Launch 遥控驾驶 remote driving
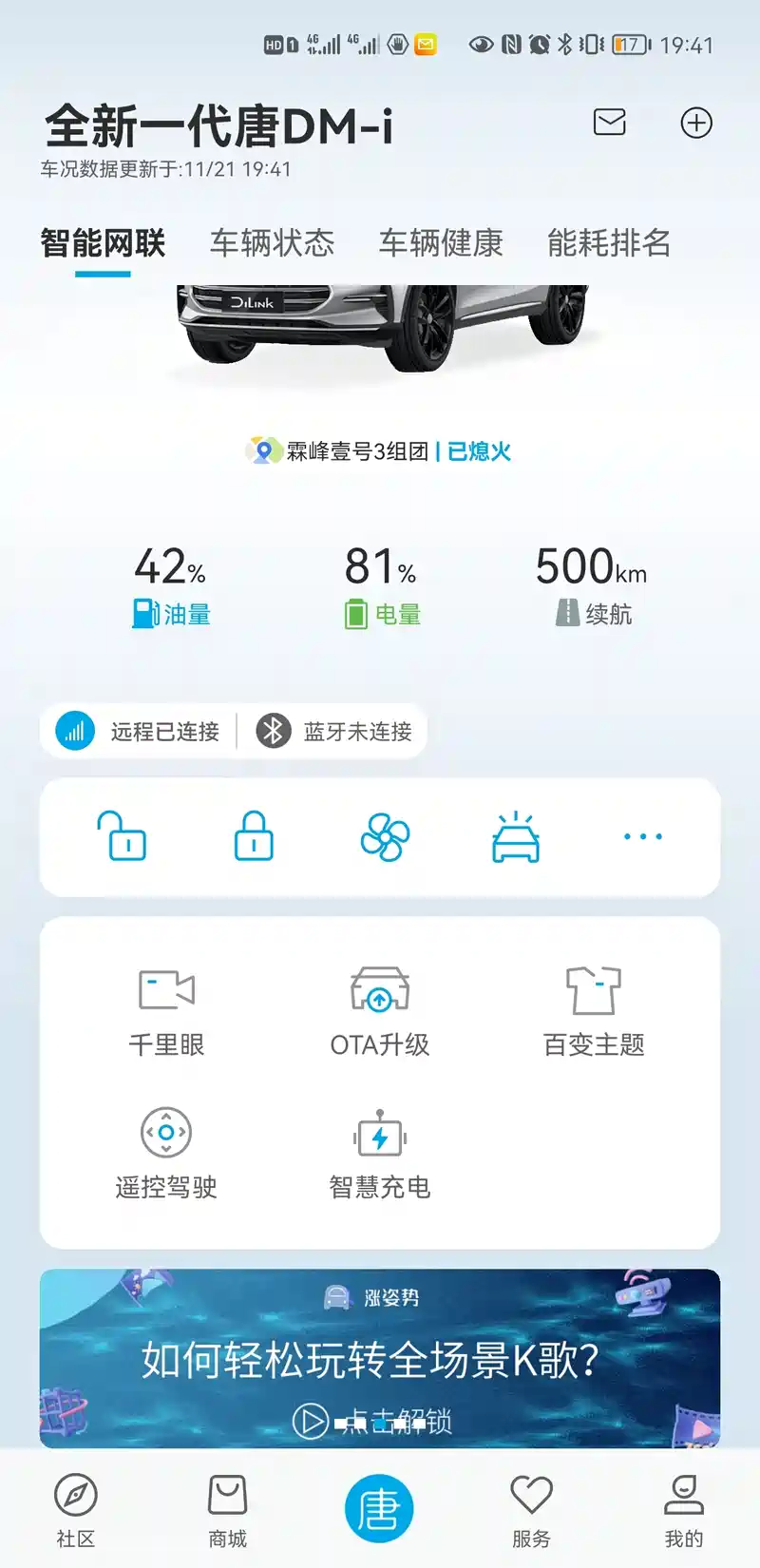 coord(166,1154)
